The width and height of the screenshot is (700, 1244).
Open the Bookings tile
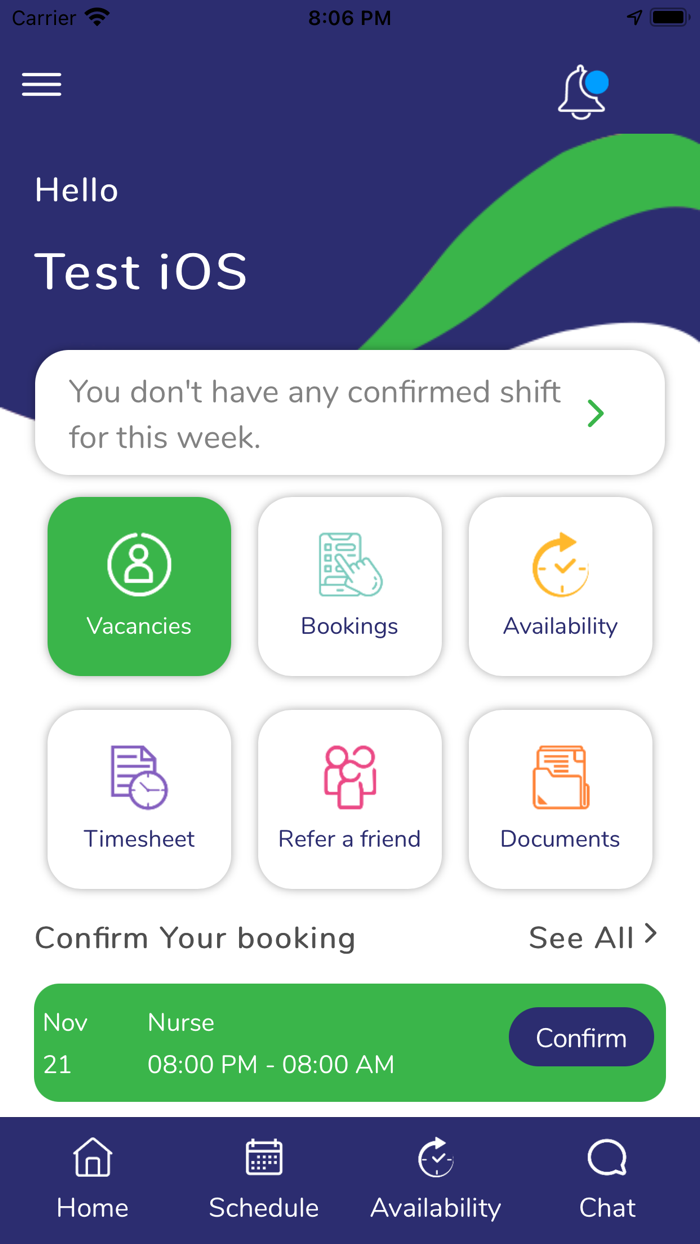pos(350,586)
